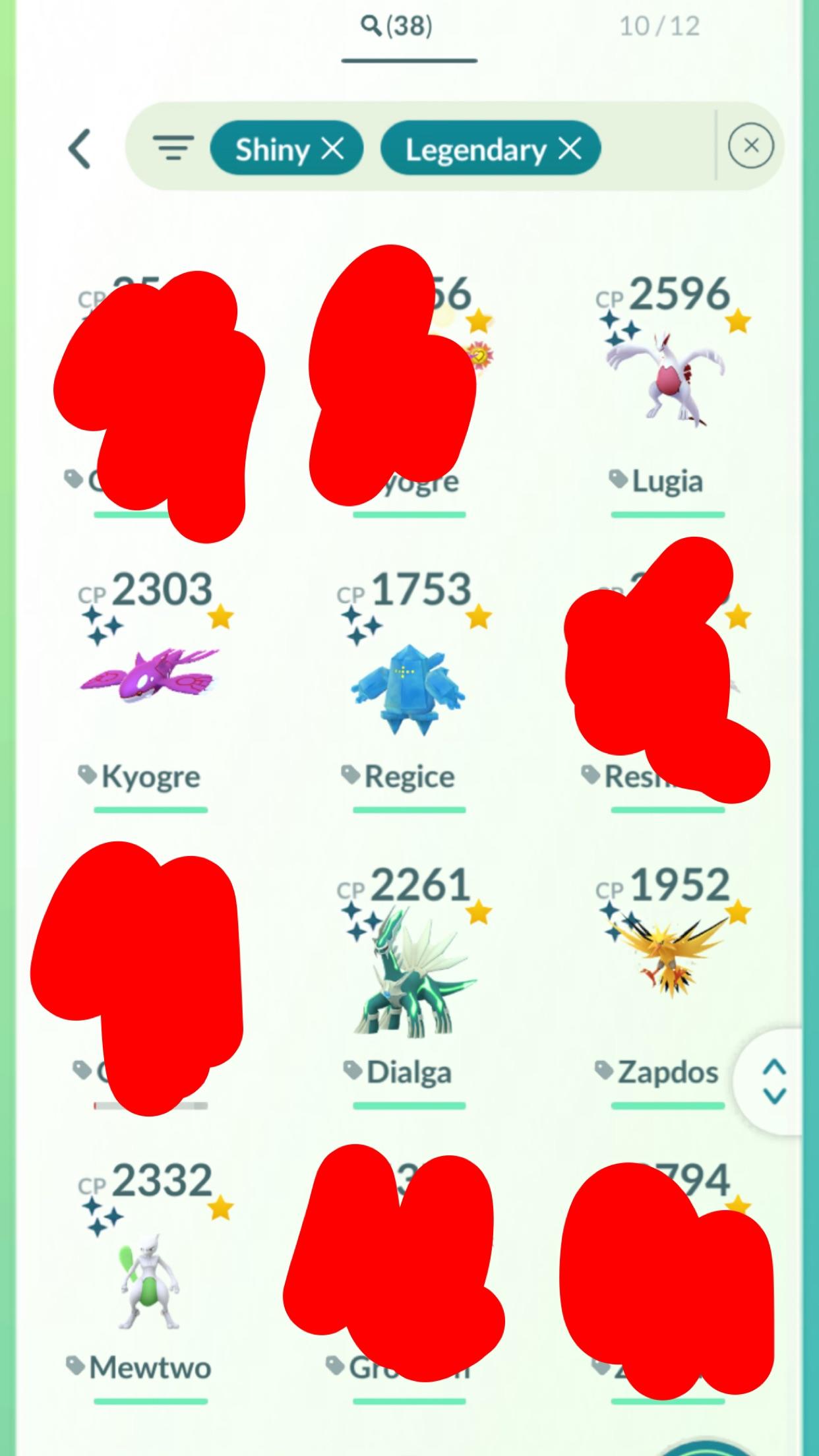Clear the entire search field

pos(750,146)
